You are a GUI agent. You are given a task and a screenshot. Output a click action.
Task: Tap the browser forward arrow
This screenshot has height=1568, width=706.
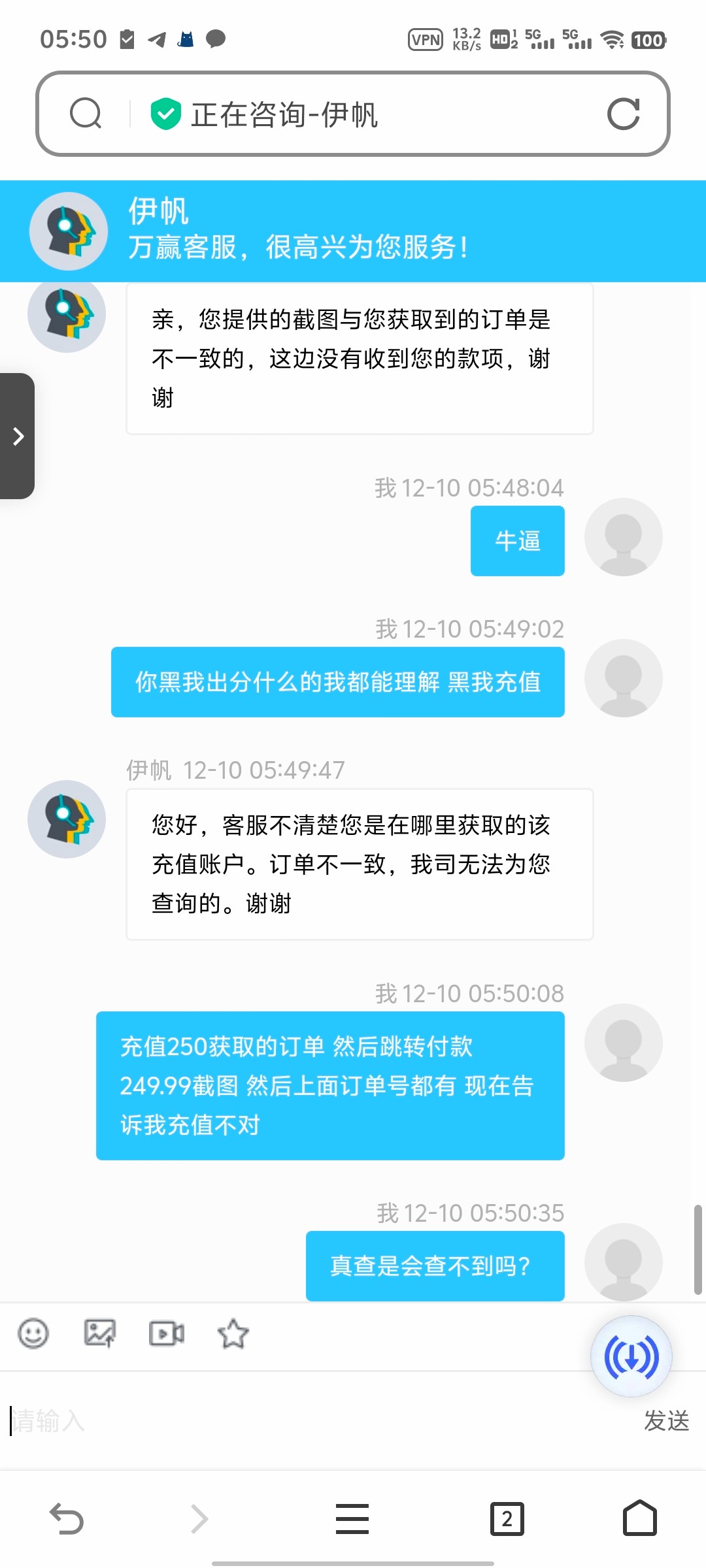coord(199,1518)
